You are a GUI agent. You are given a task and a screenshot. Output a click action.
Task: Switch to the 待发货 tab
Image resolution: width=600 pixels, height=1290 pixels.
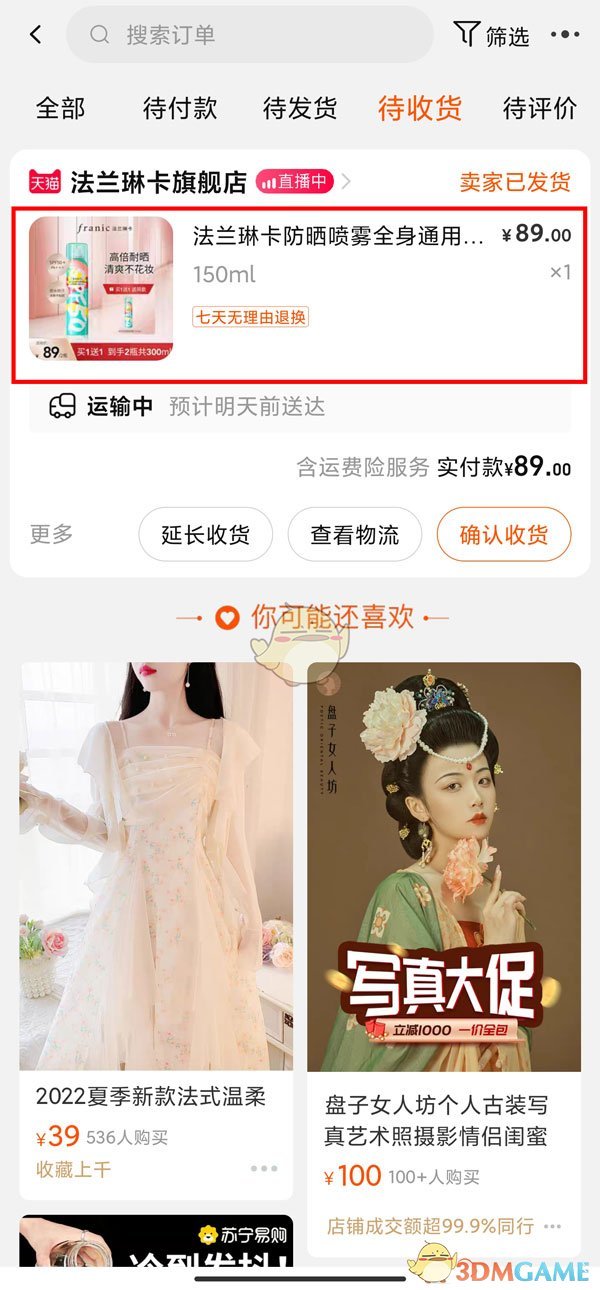[300, 108]
